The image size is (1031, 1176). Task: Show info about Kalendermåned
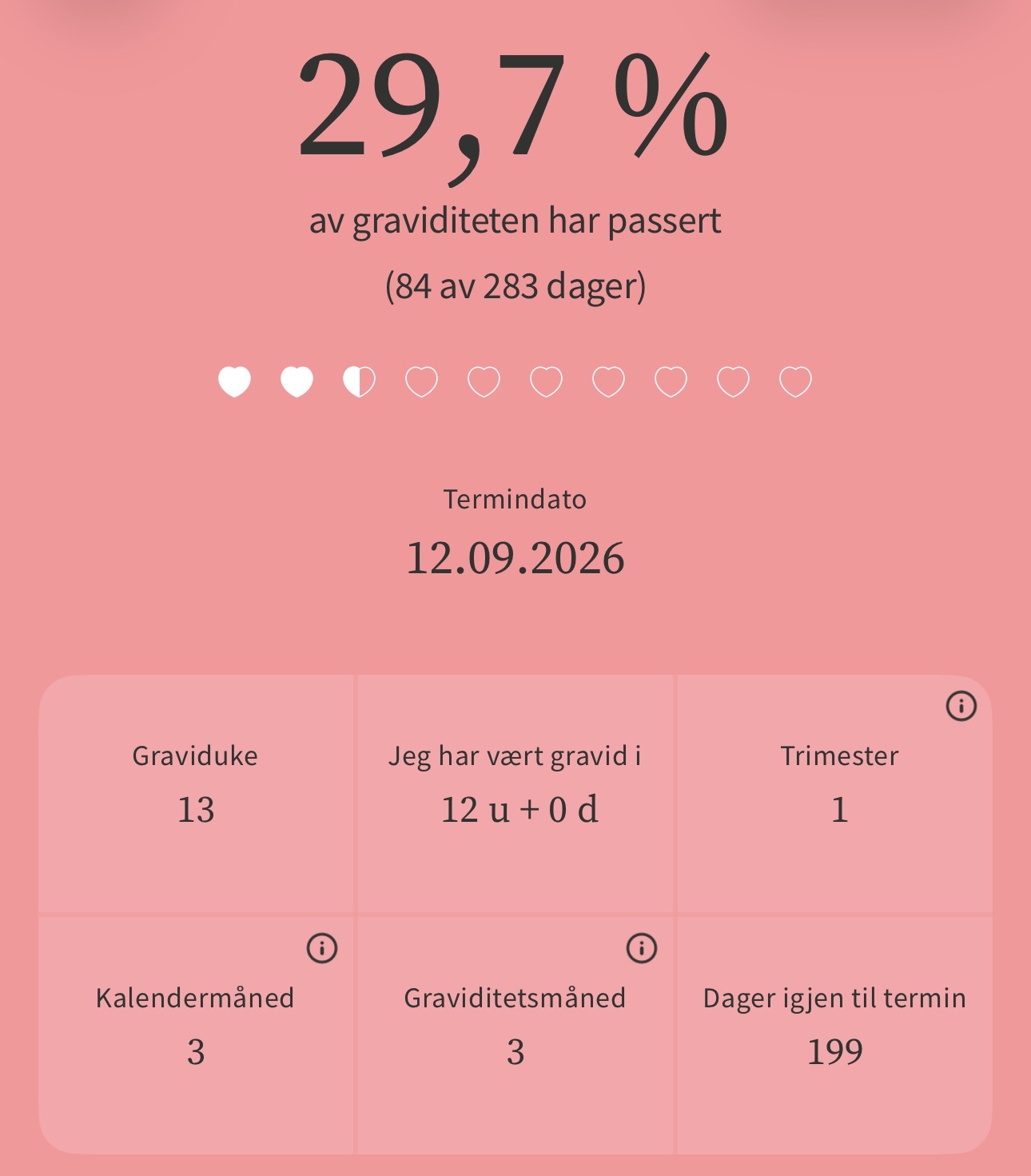tap(322, 948)
